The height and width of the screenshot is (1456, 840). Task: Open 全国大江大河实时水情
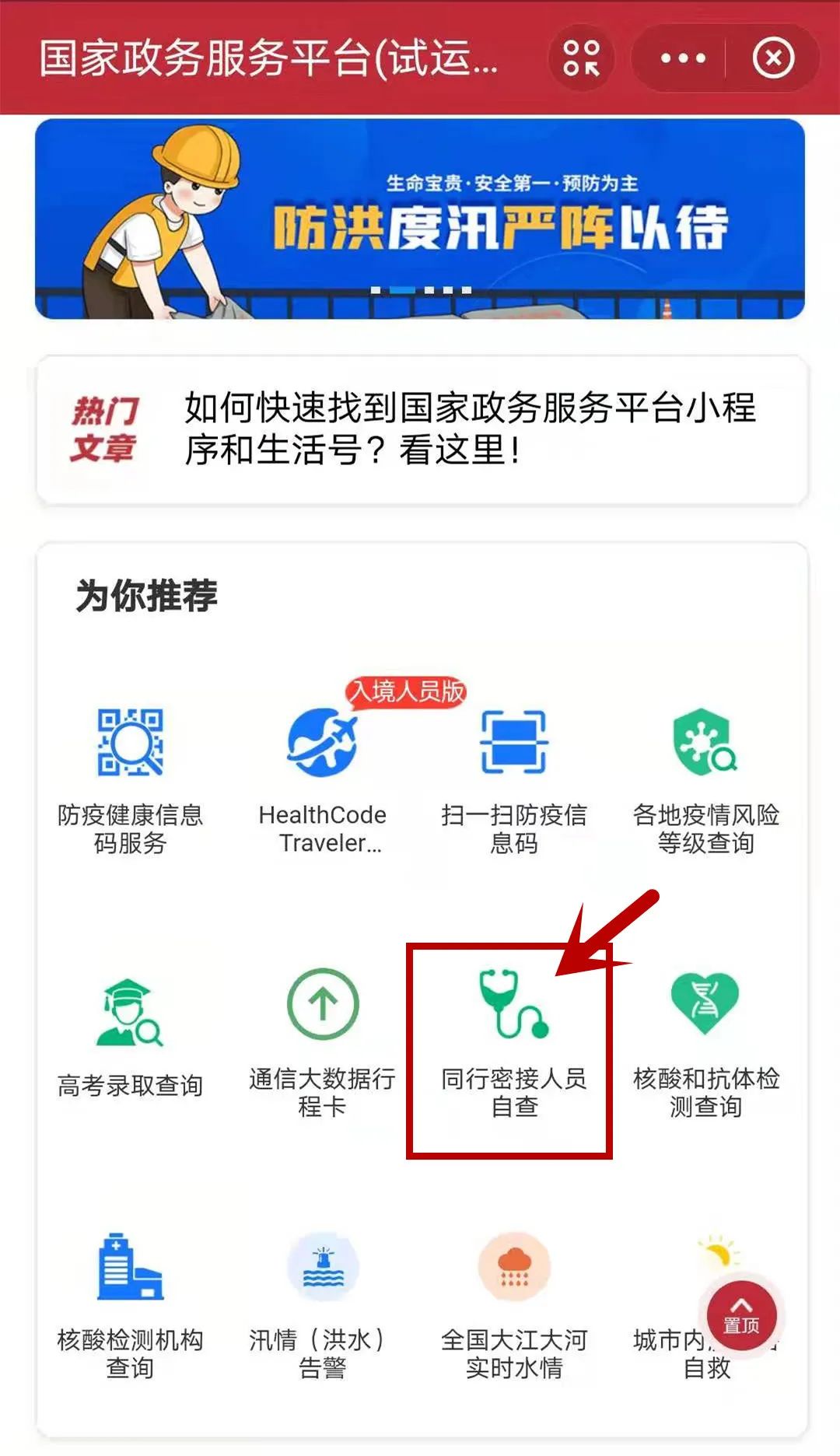point(513,1304)
